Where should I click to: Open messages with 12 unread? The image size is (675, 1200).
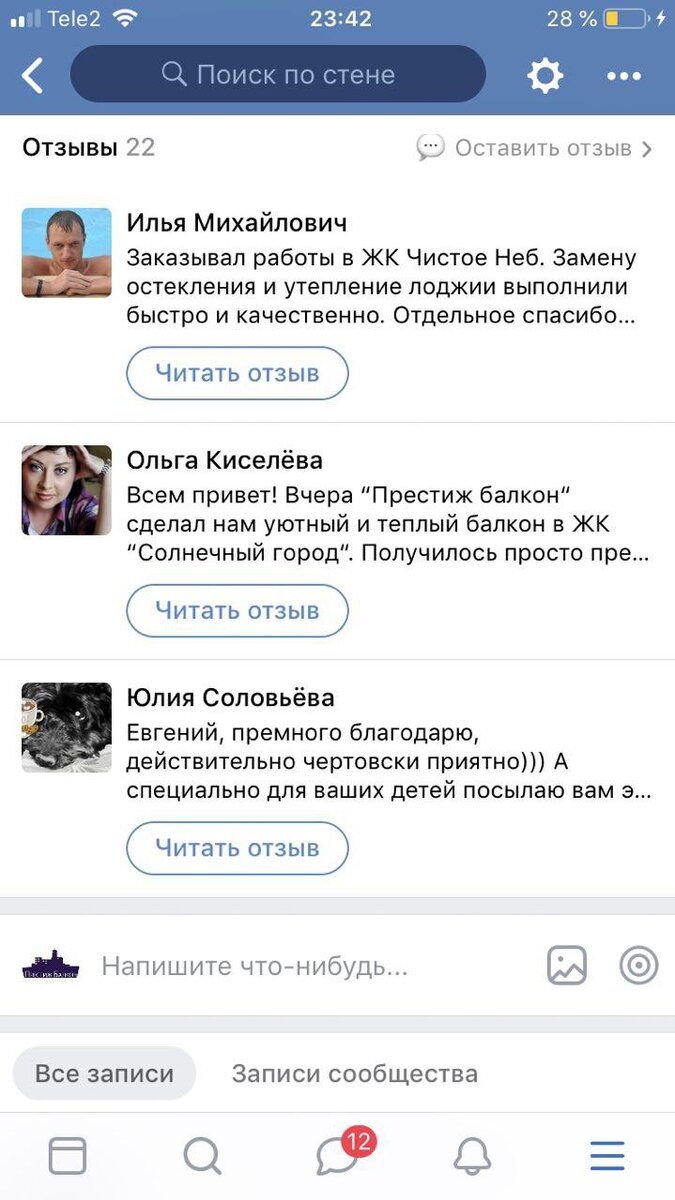337,1156
